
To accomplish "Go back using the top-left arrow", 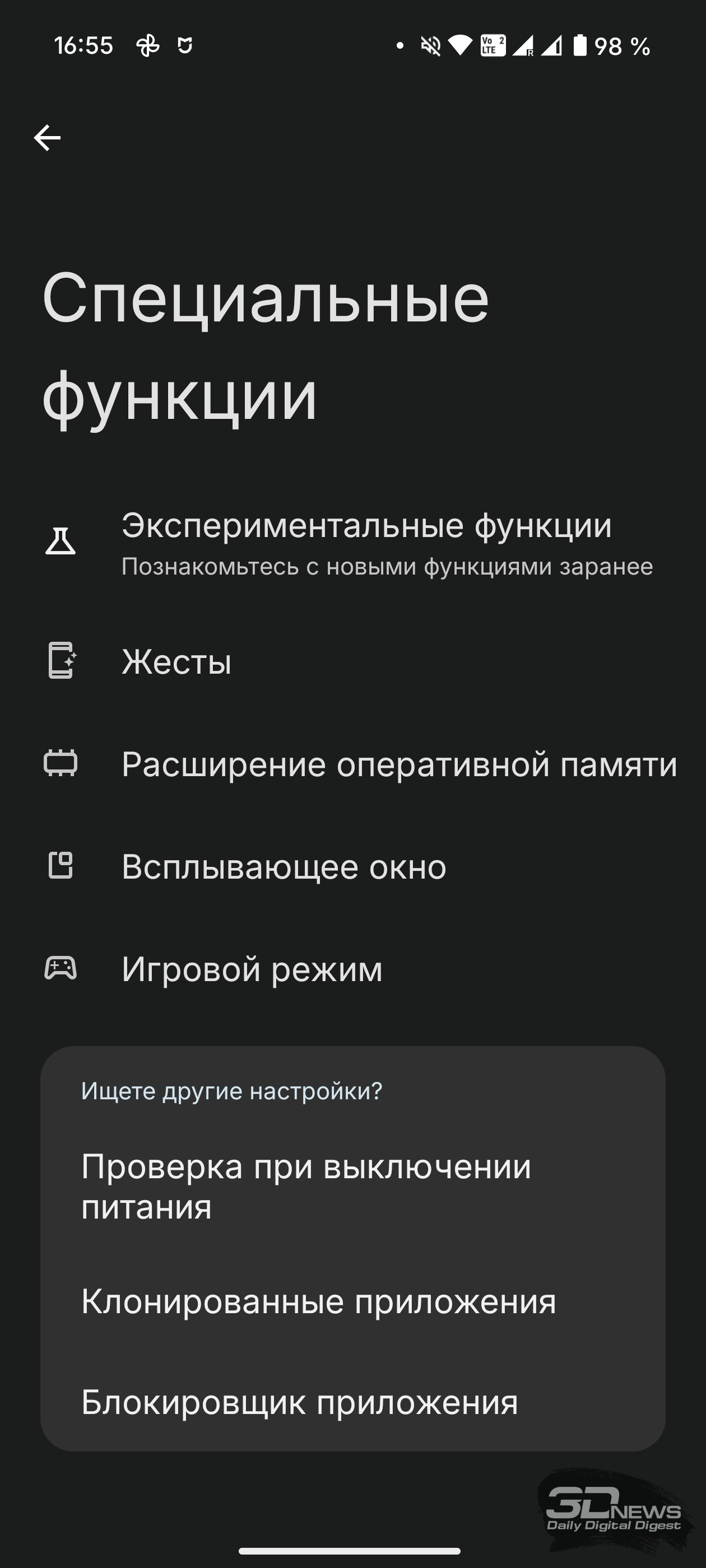I will (47, 138).
